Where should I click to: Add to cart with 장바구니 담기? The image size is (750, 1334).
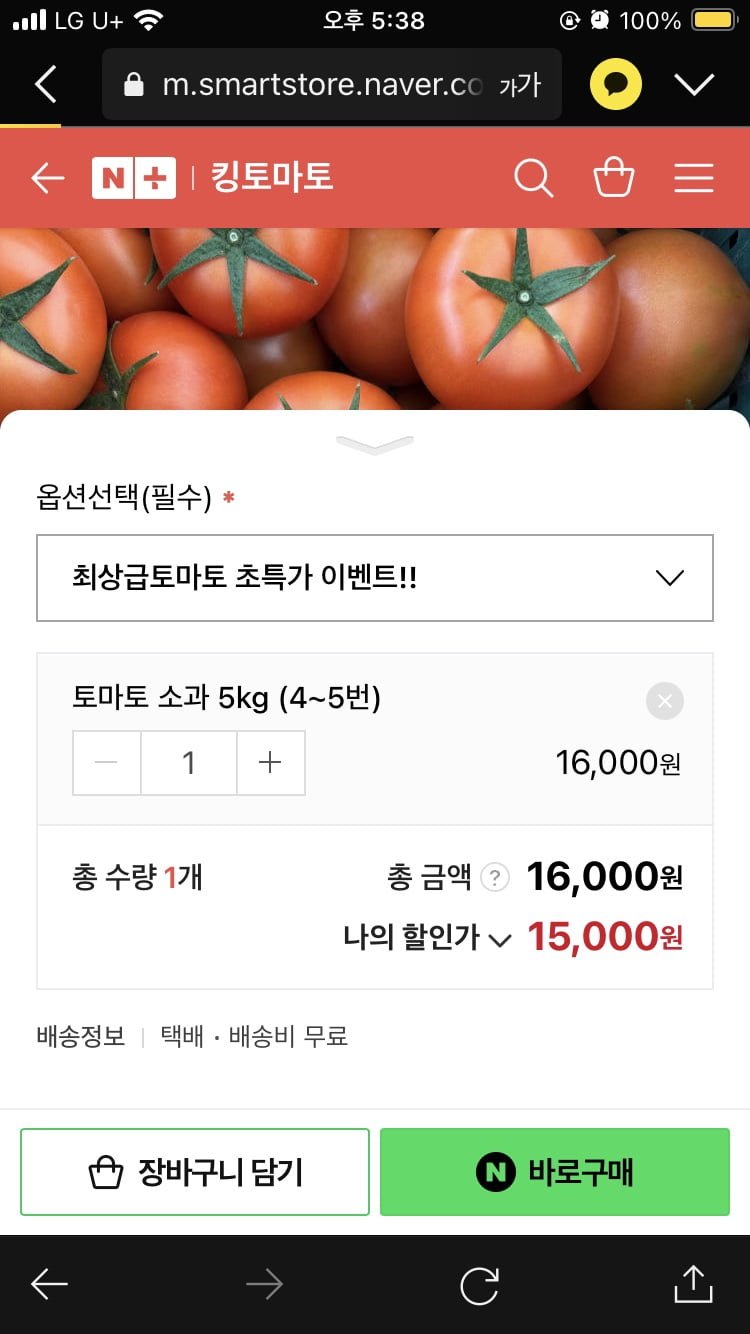point(195,1172)
